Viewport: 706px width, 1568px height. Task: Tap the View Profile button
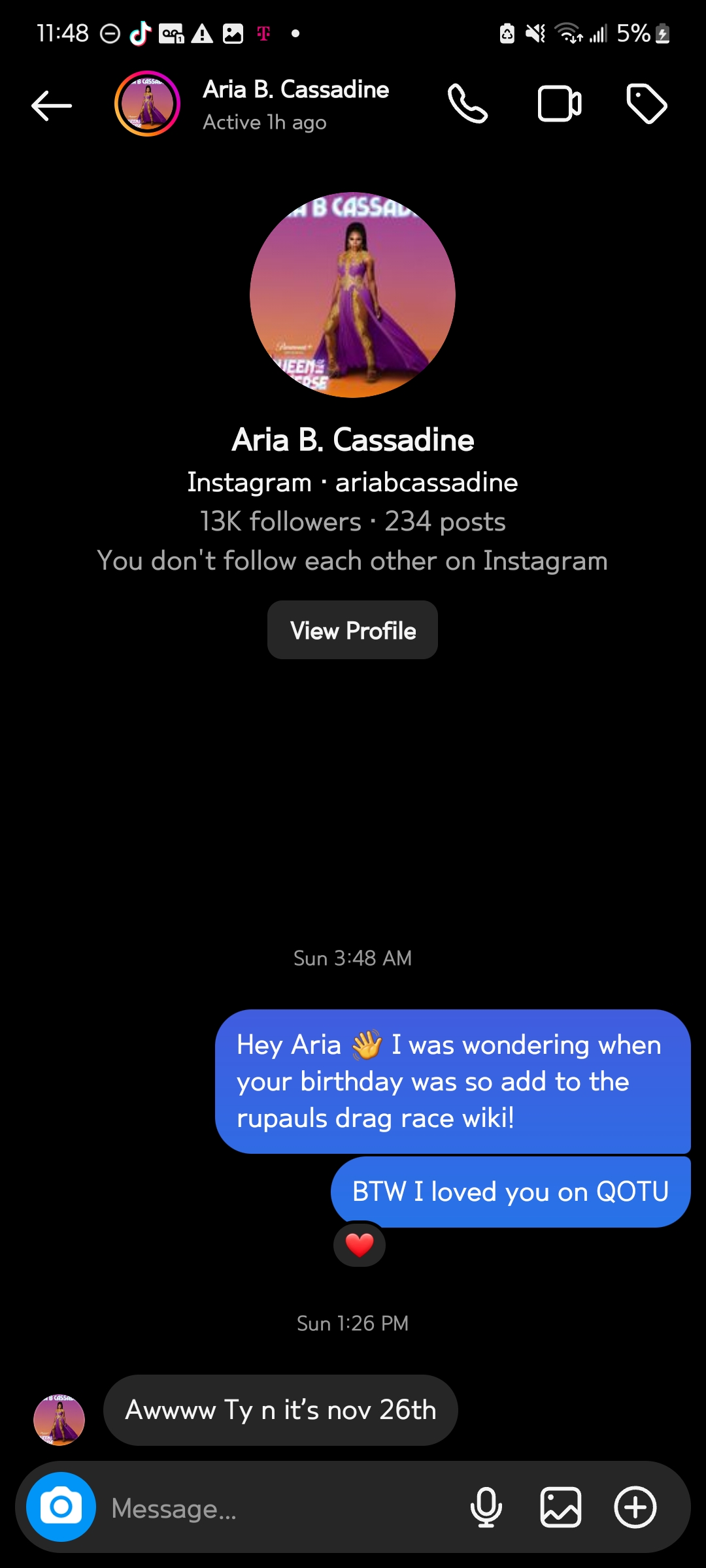352,630
